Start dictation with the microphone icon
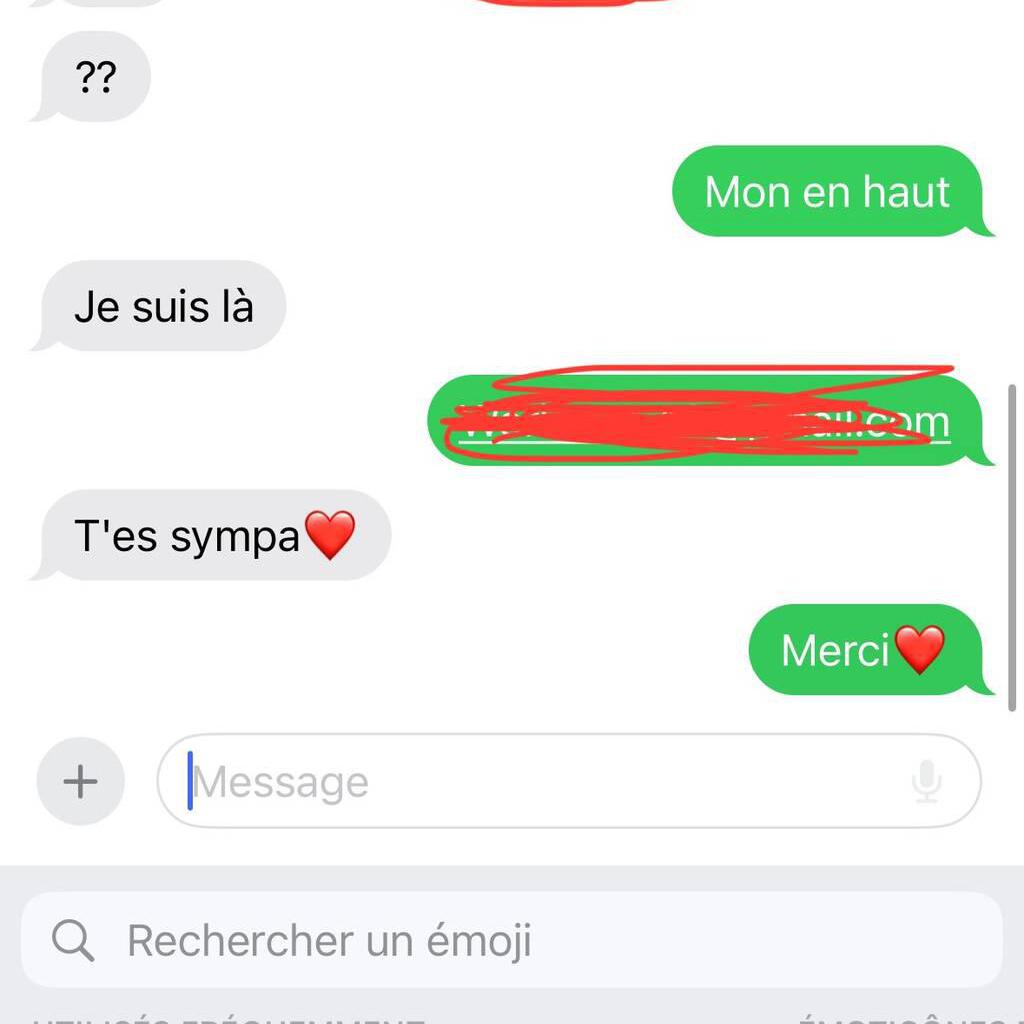The height and width of the screenshot is (1024, 1024). tap(927, 781)
